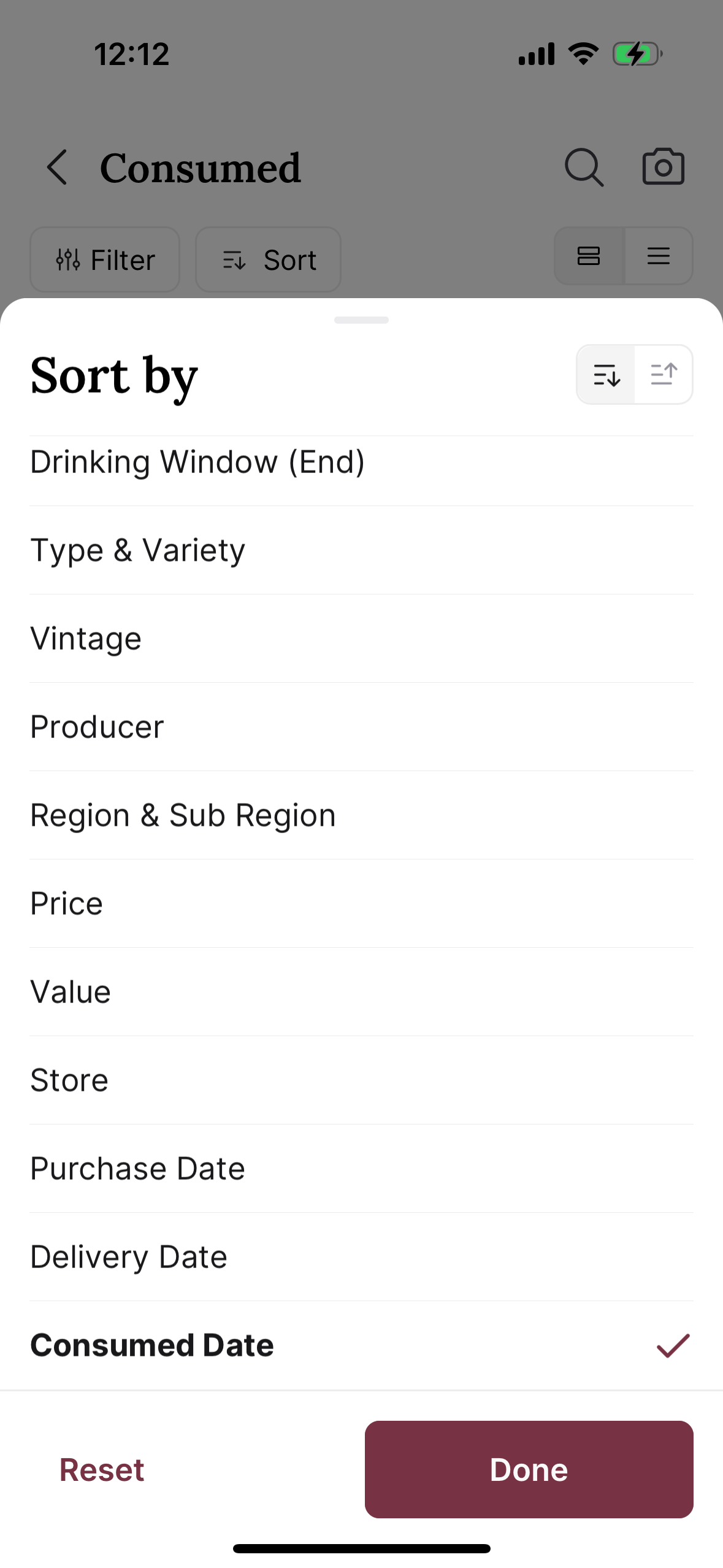Sort the list by Vintage
Viewport: 723px width, 1568px height.
pyautogui.click(x=361, y=639)
